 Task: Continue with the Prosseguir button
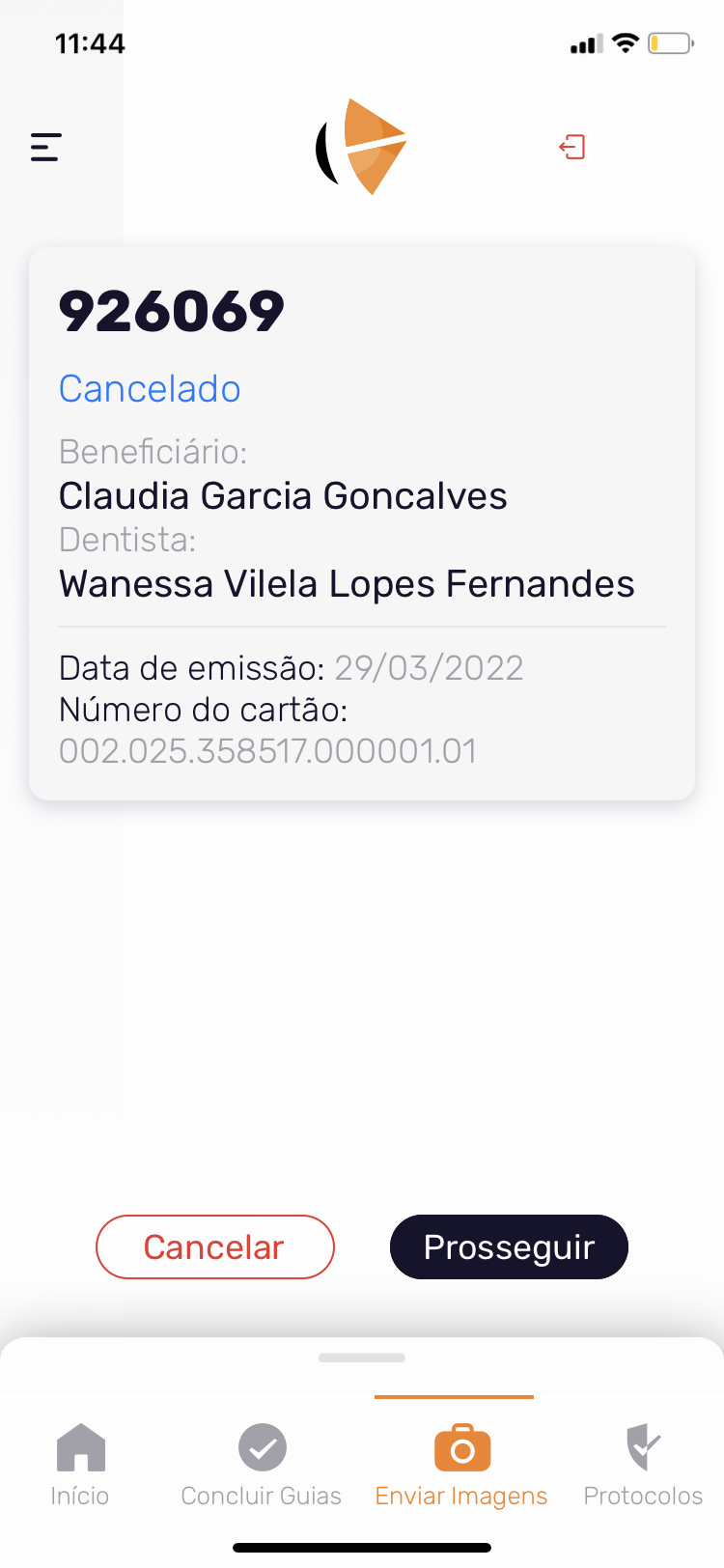point(509,1246)
